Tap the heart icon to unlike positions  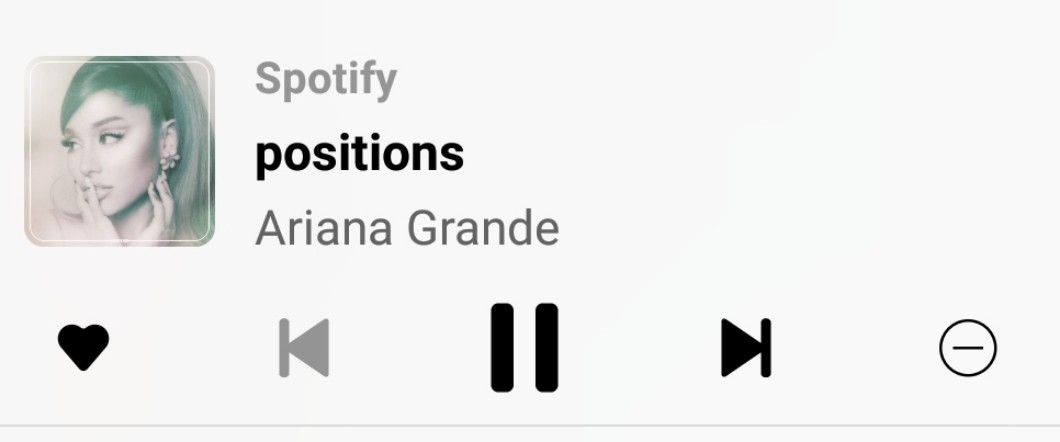tap(83, 348)
